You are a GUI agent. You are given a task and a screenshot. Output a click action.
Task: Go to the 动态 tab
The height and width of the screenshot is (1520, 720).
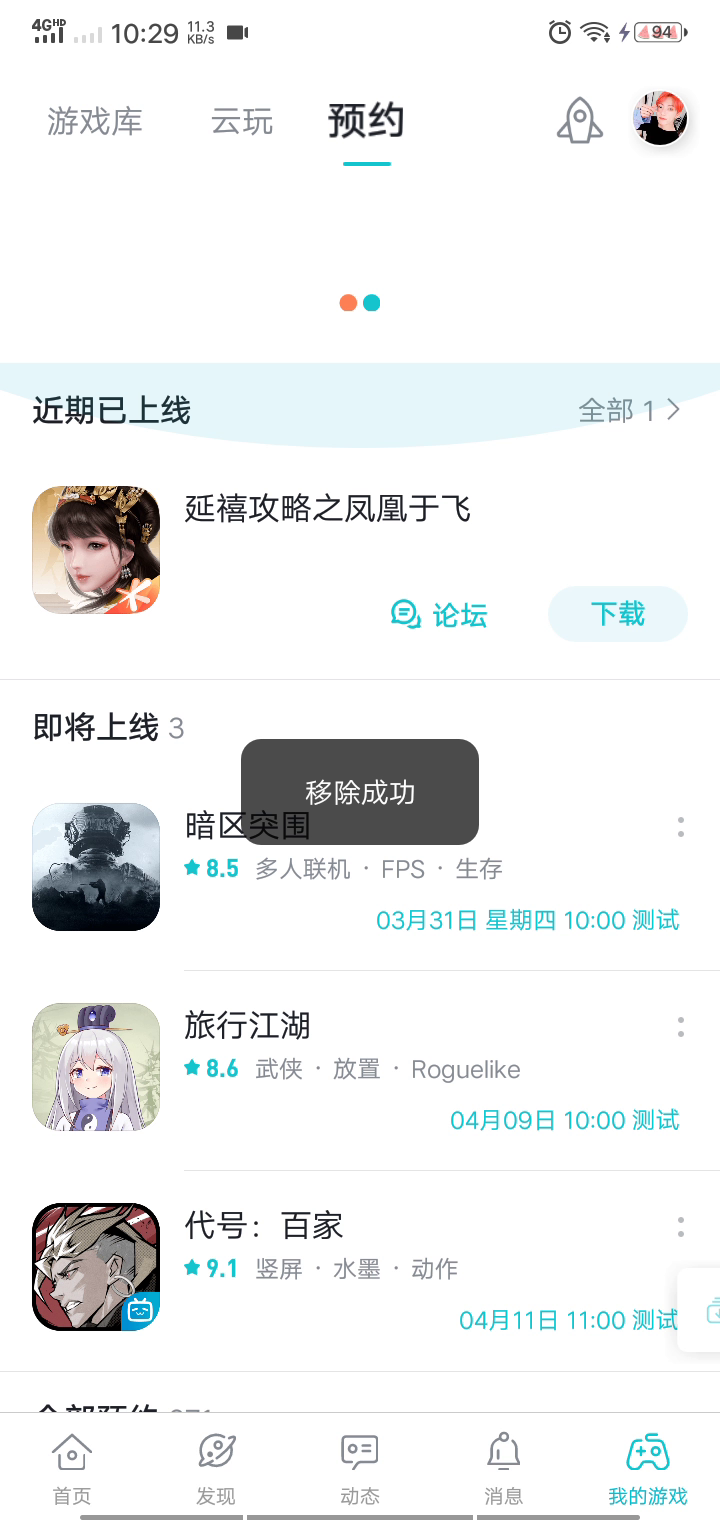pos(360,1468)
